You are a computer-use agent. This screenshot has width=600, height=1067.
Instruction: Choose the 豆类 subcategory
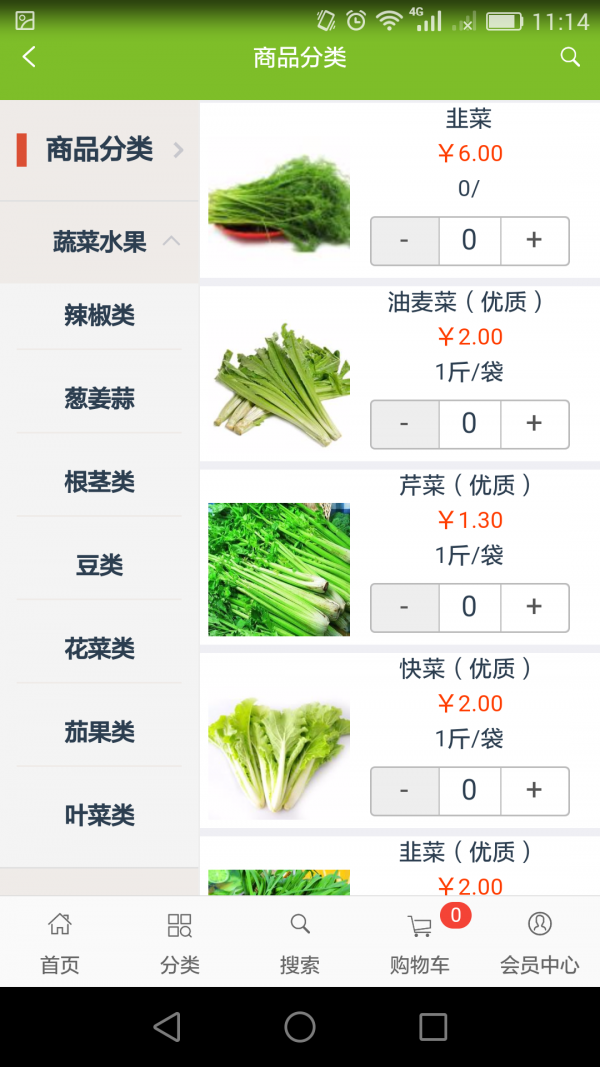(x=100, y=565)
